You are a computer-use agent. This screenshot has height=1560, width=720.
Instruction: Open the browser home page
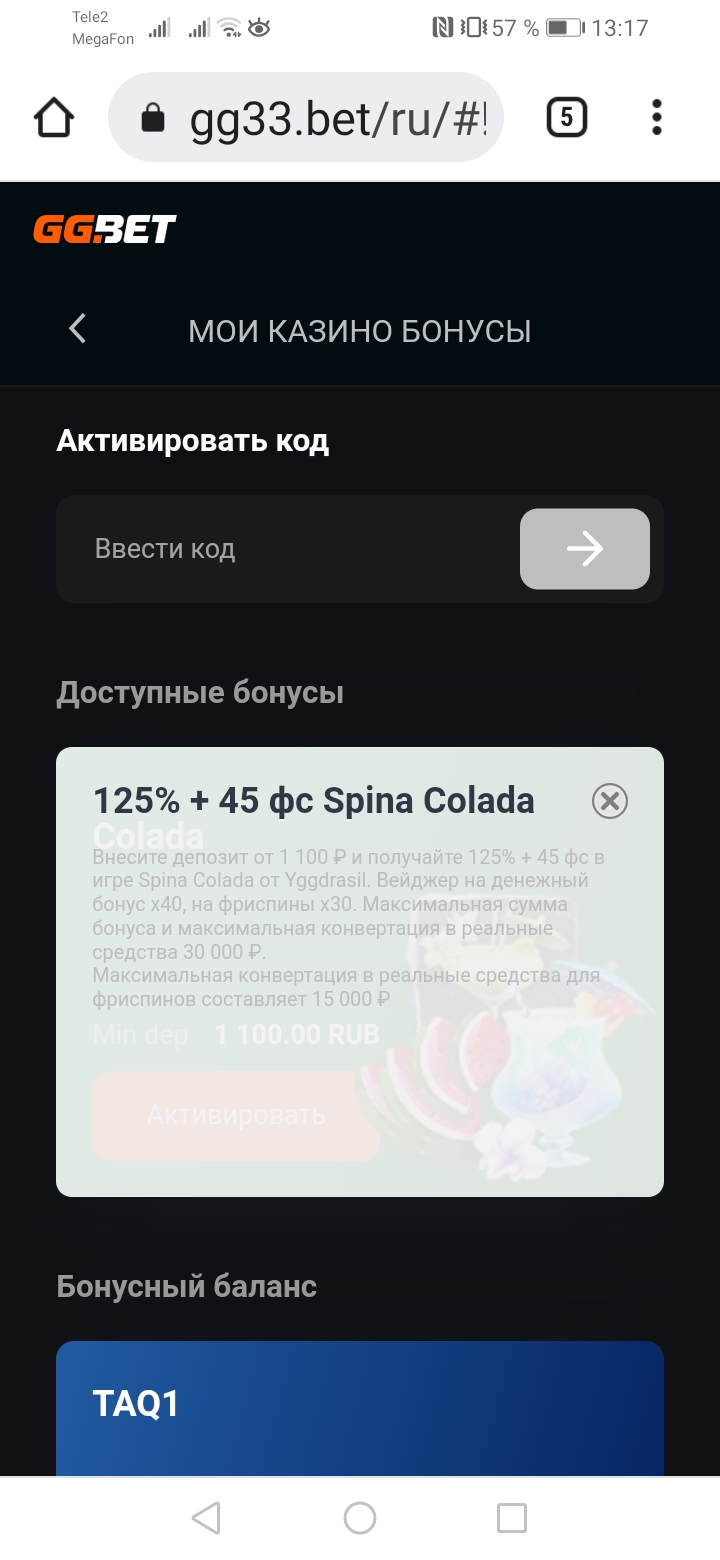coord(54,118)
